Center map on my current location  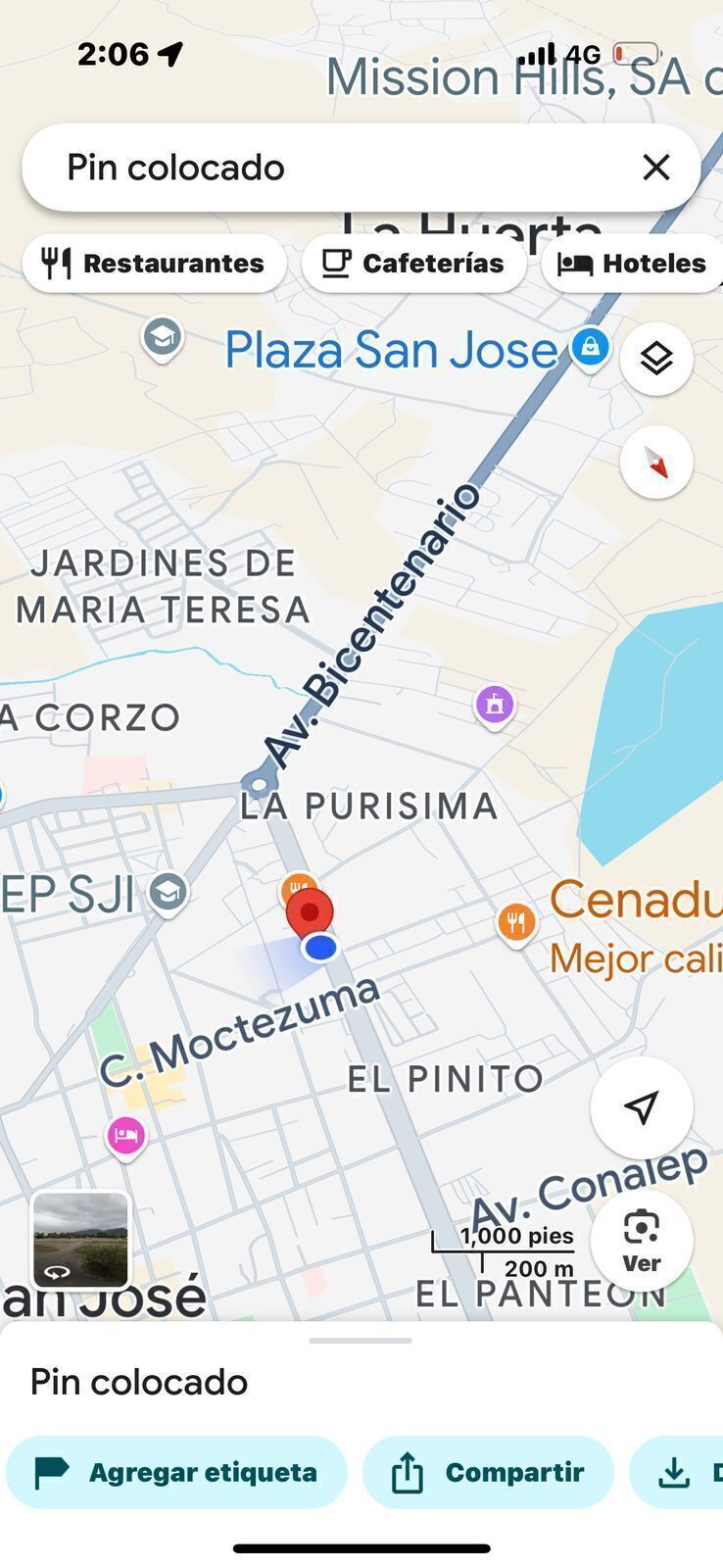point(641,1108)
